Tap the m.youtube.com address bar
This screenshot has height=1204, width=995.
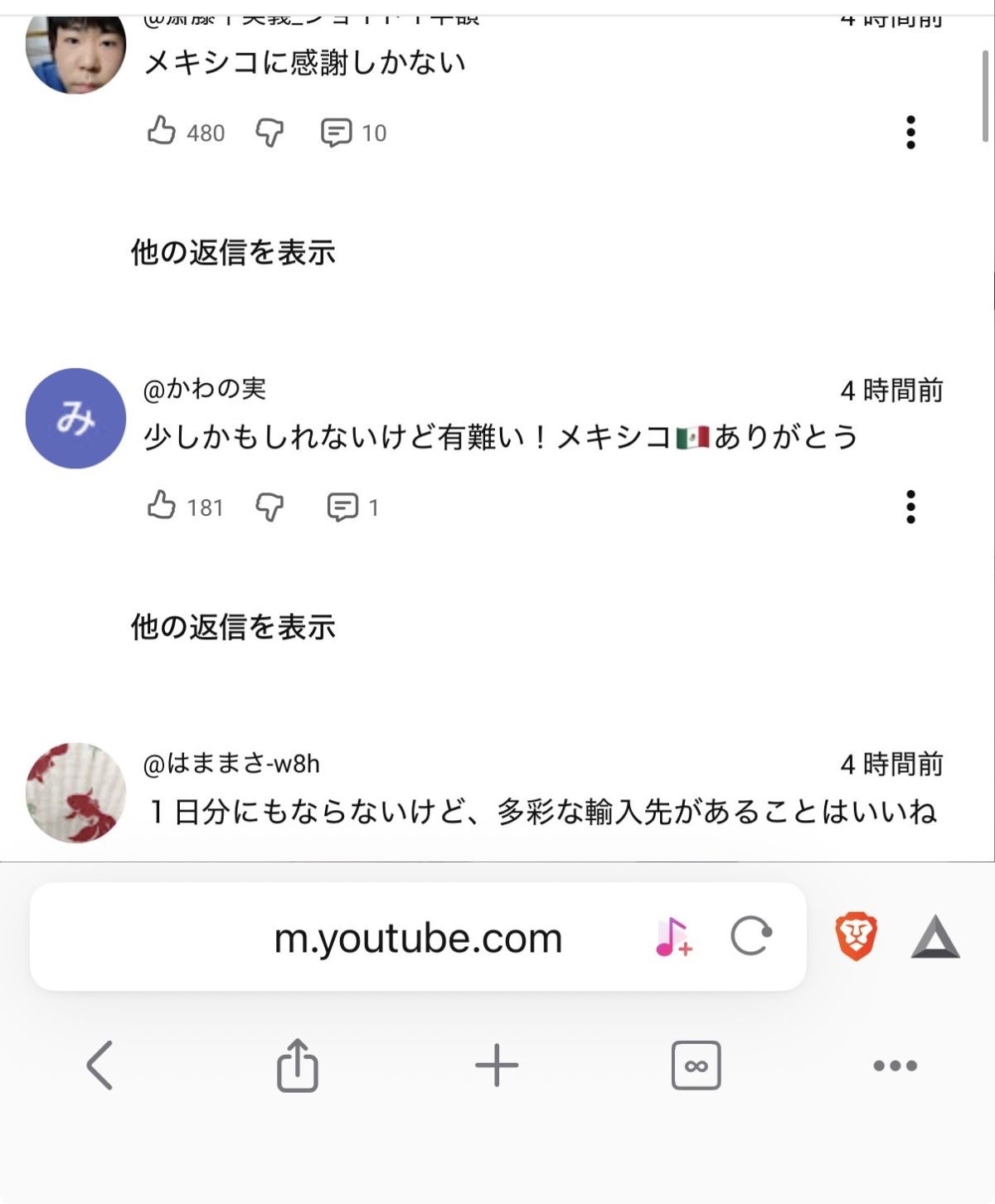pyautogui.click(x=418, y=938)
